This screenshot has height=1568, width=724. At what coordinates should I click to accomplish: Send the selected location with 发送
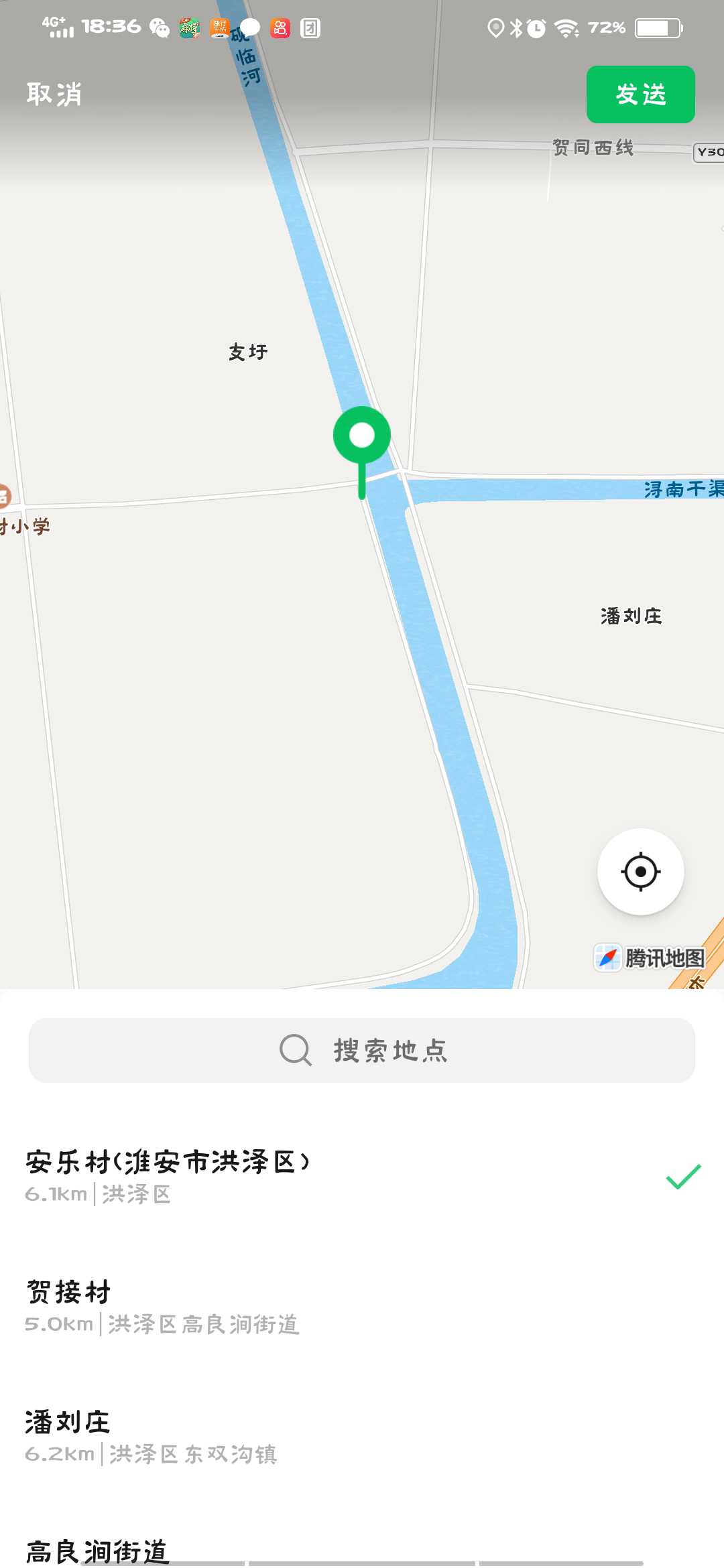(x=640, y=94)
